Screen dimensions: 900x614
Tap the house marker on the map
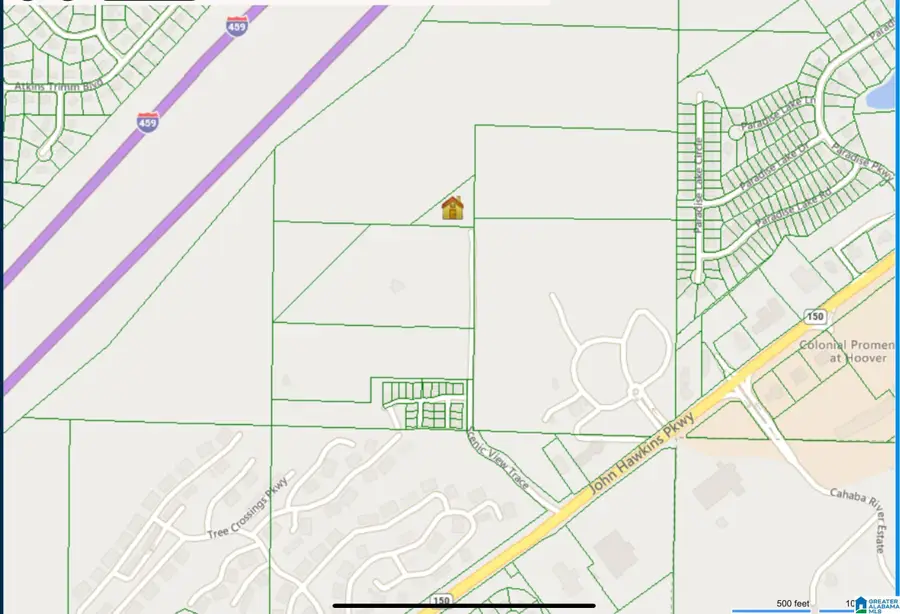click(x=453, y=208)
